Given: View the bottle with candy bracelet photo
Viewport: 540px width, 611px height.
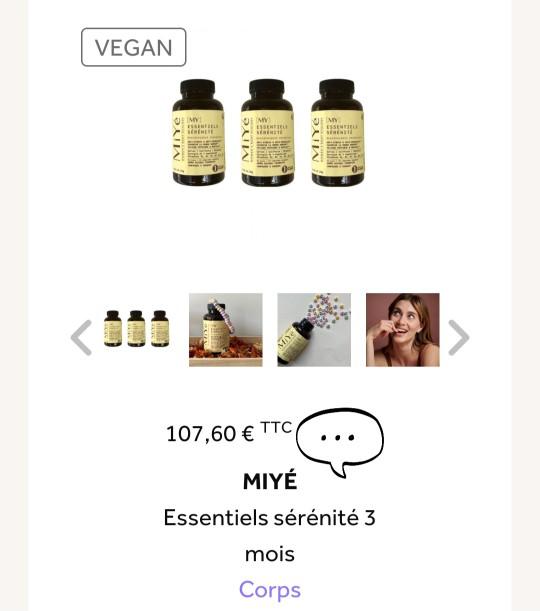Looking at the screenshot, I should pos(226,330).
